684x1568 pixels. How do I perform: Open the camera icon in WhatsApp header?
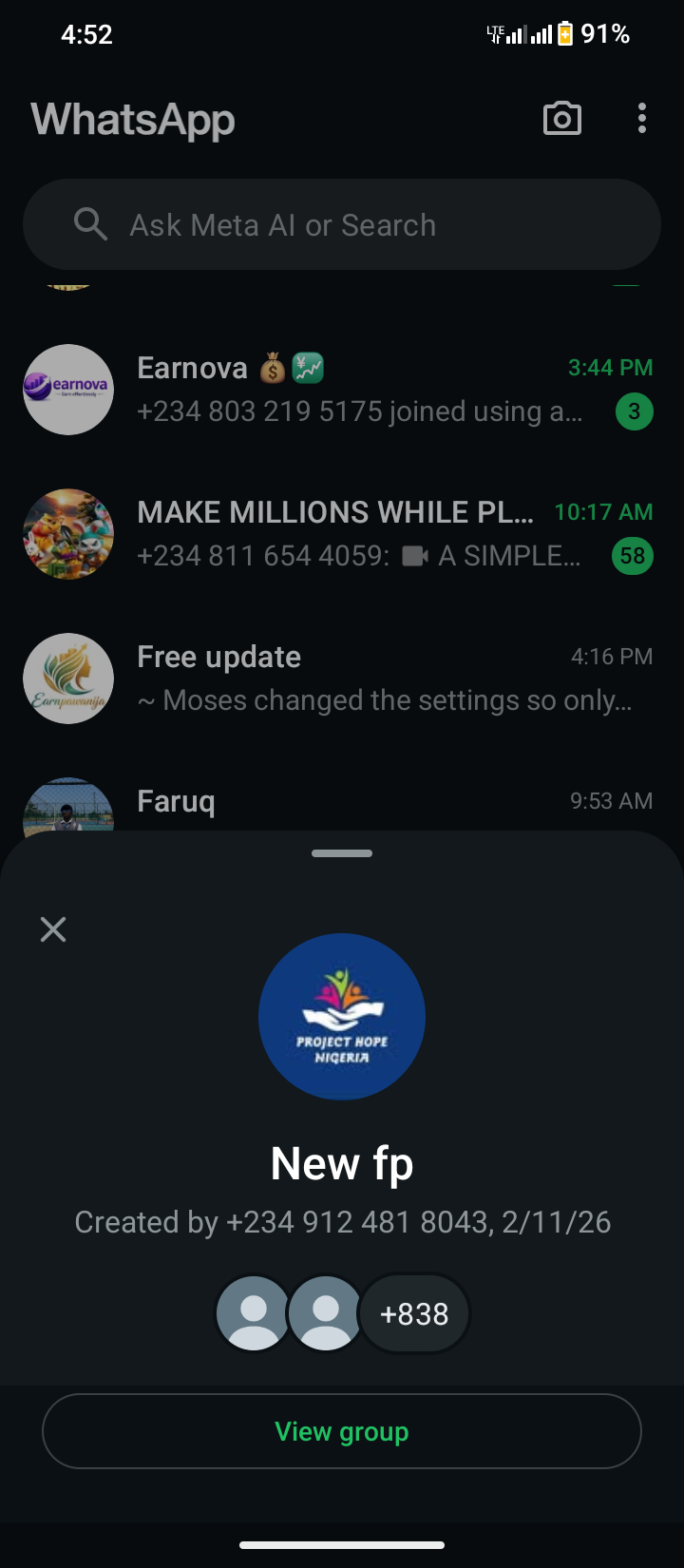click(x=561, y=119)
